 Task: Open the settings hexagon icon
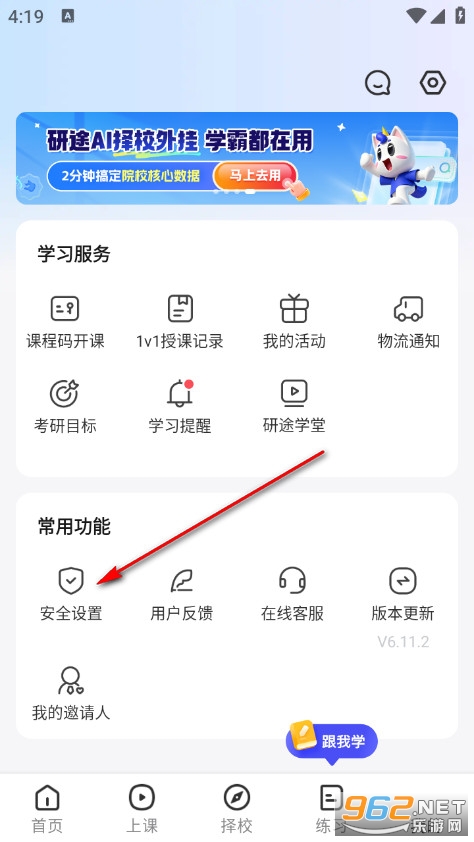(x=433, y=83)
